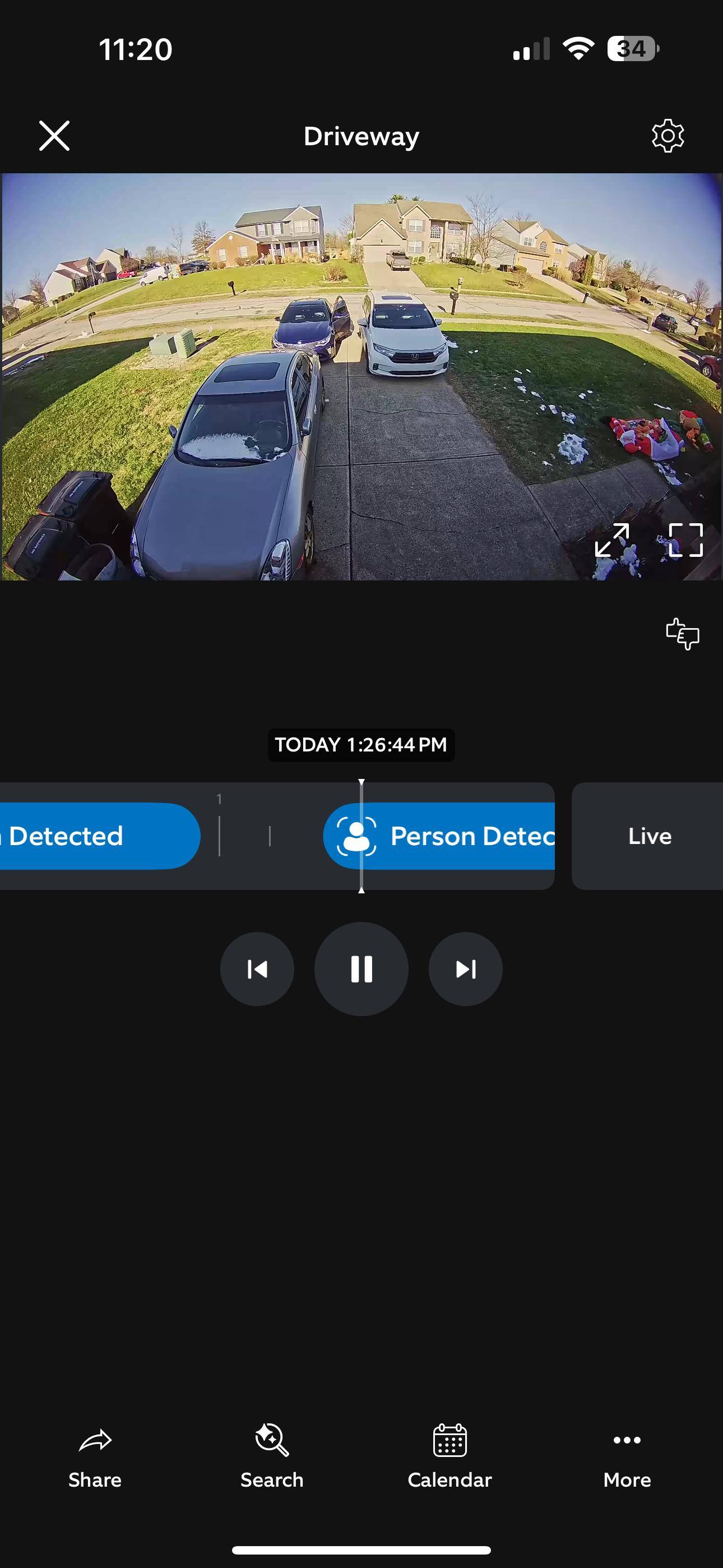Open camera settings gear
The height and width of the screenshot is (1568, 723).
coord(668,135)
